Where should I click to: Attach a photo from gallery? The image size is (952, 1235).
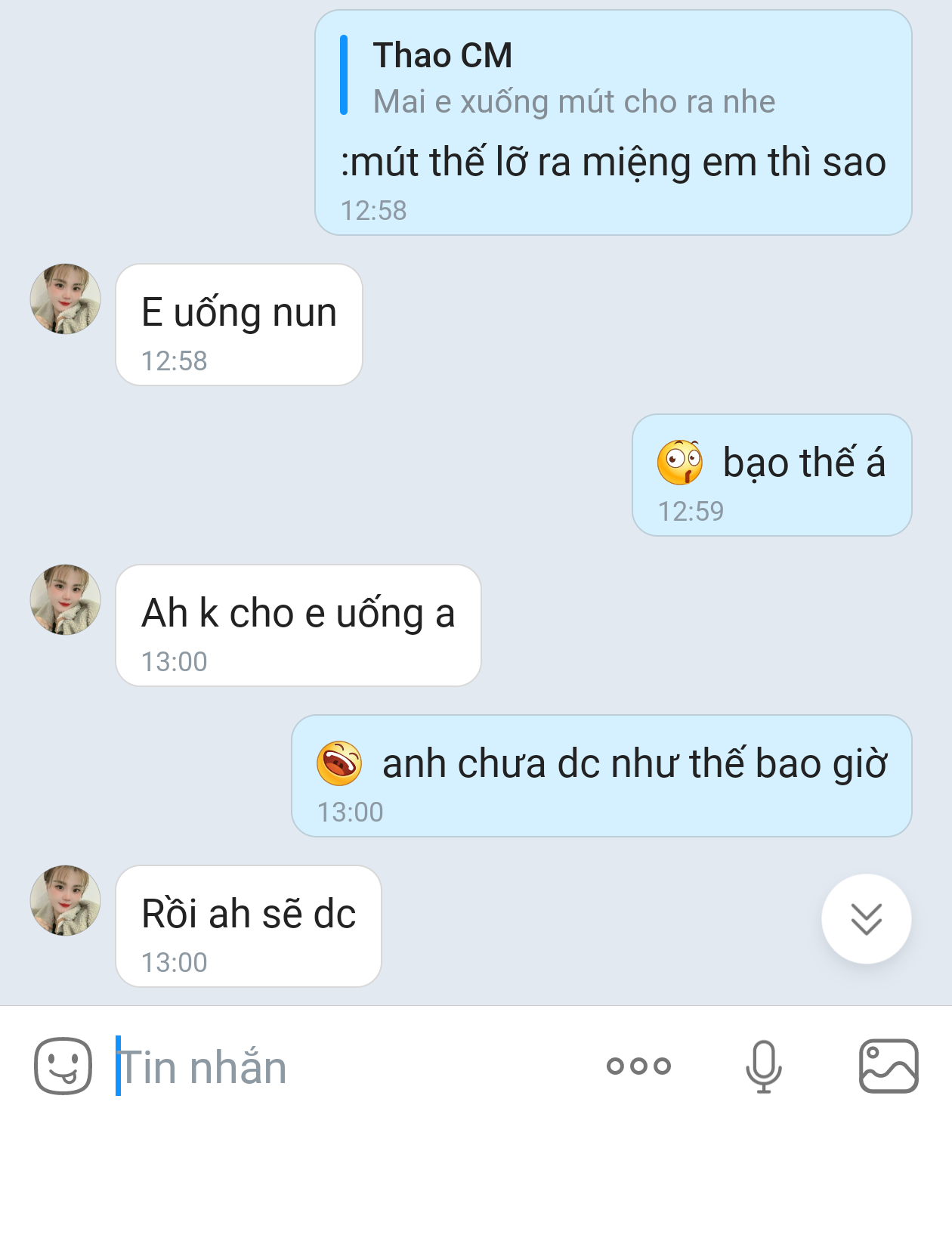(x=889, y=1066)
